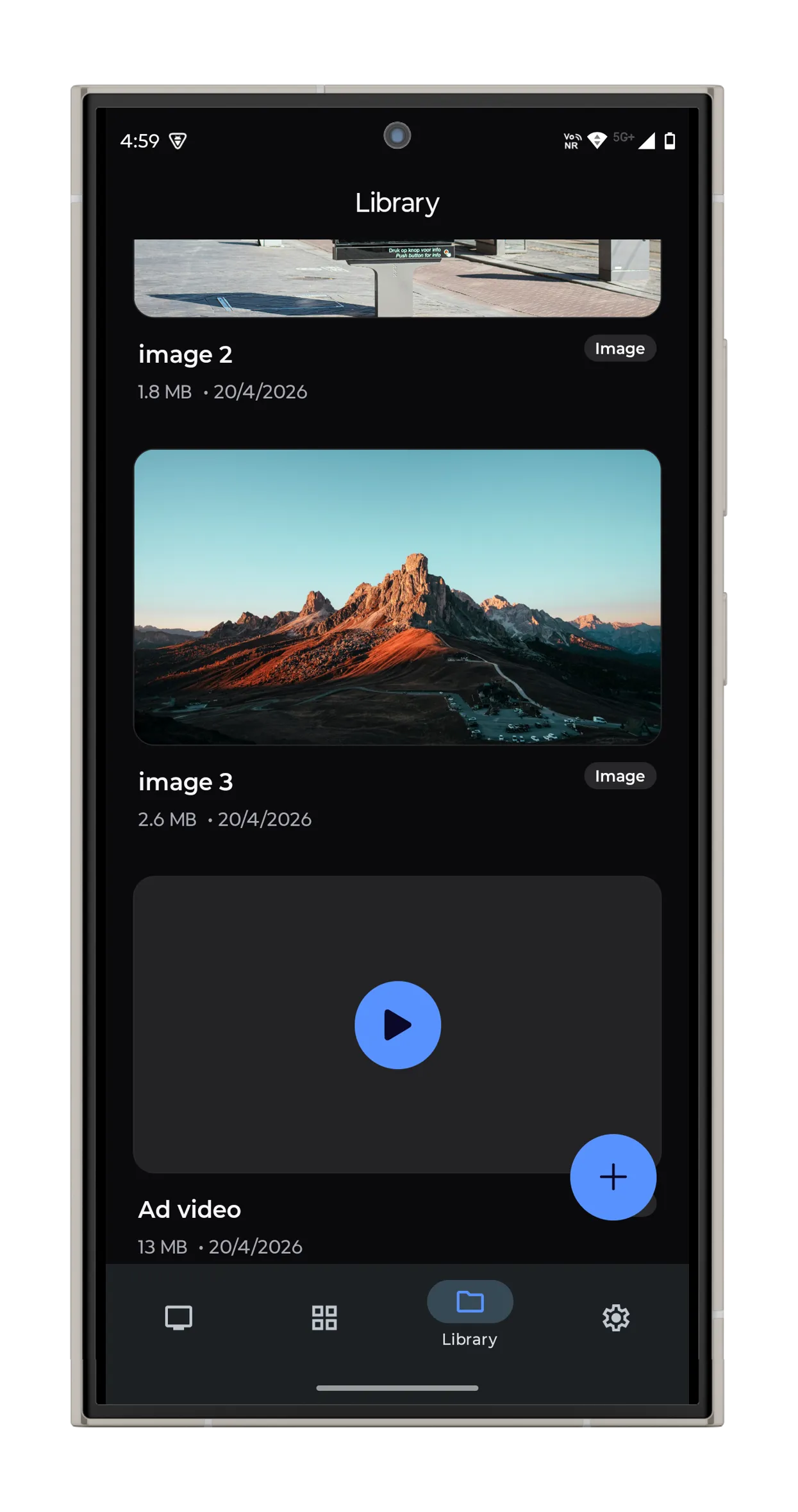Open the grid layouts tab

(324, 1318)
